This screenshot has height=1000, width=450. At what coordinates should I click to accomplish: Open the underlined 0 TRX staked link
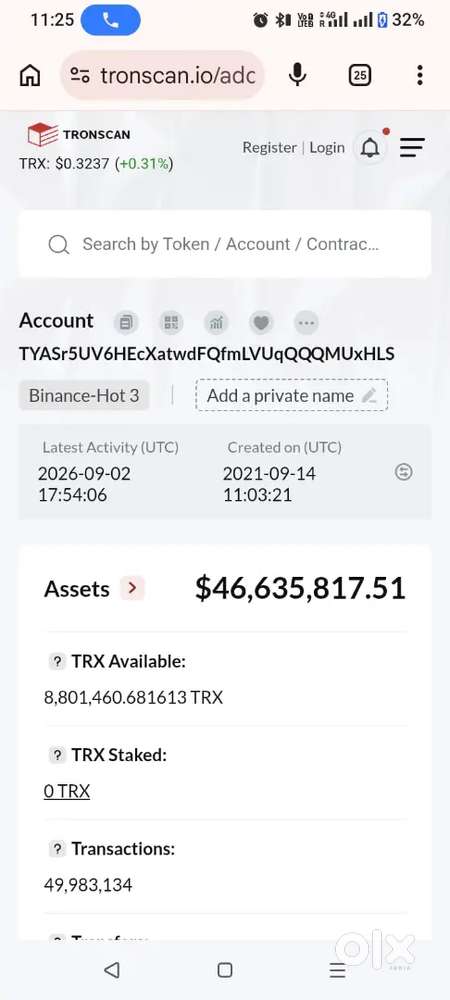pos(67,791)
